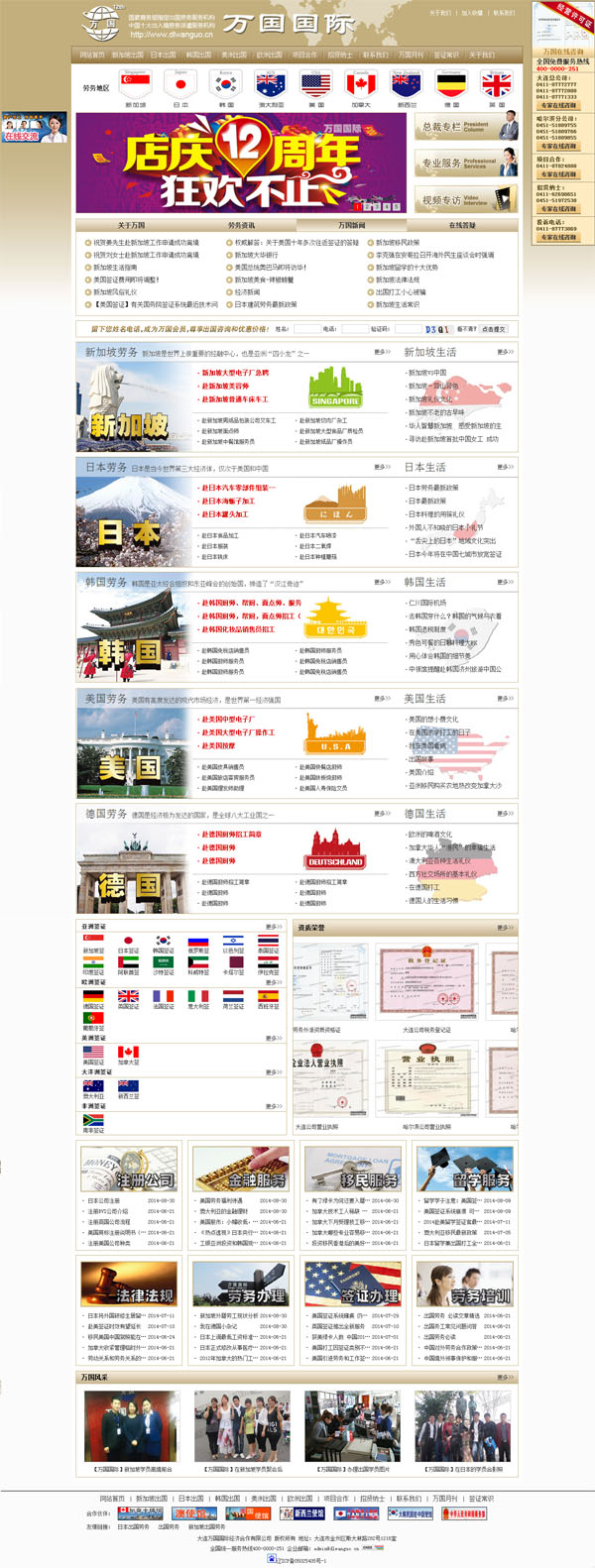Open the floating 在线交流 chat widget
The width and height of the screenshot is (595, 1568).
(x=34, y=129)
